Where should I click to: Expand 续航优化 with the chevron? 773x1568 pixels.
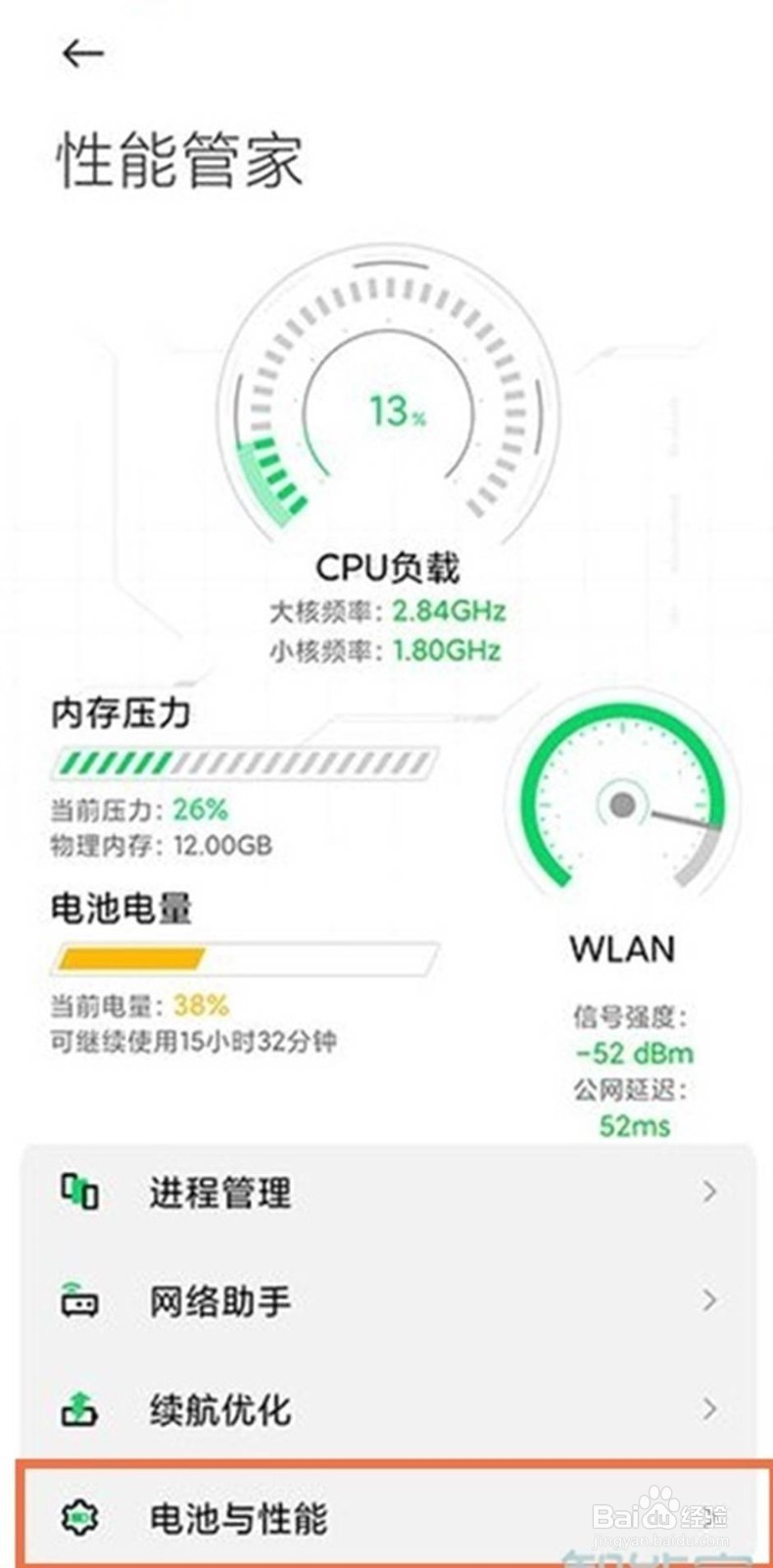[x=709, y=1408]
